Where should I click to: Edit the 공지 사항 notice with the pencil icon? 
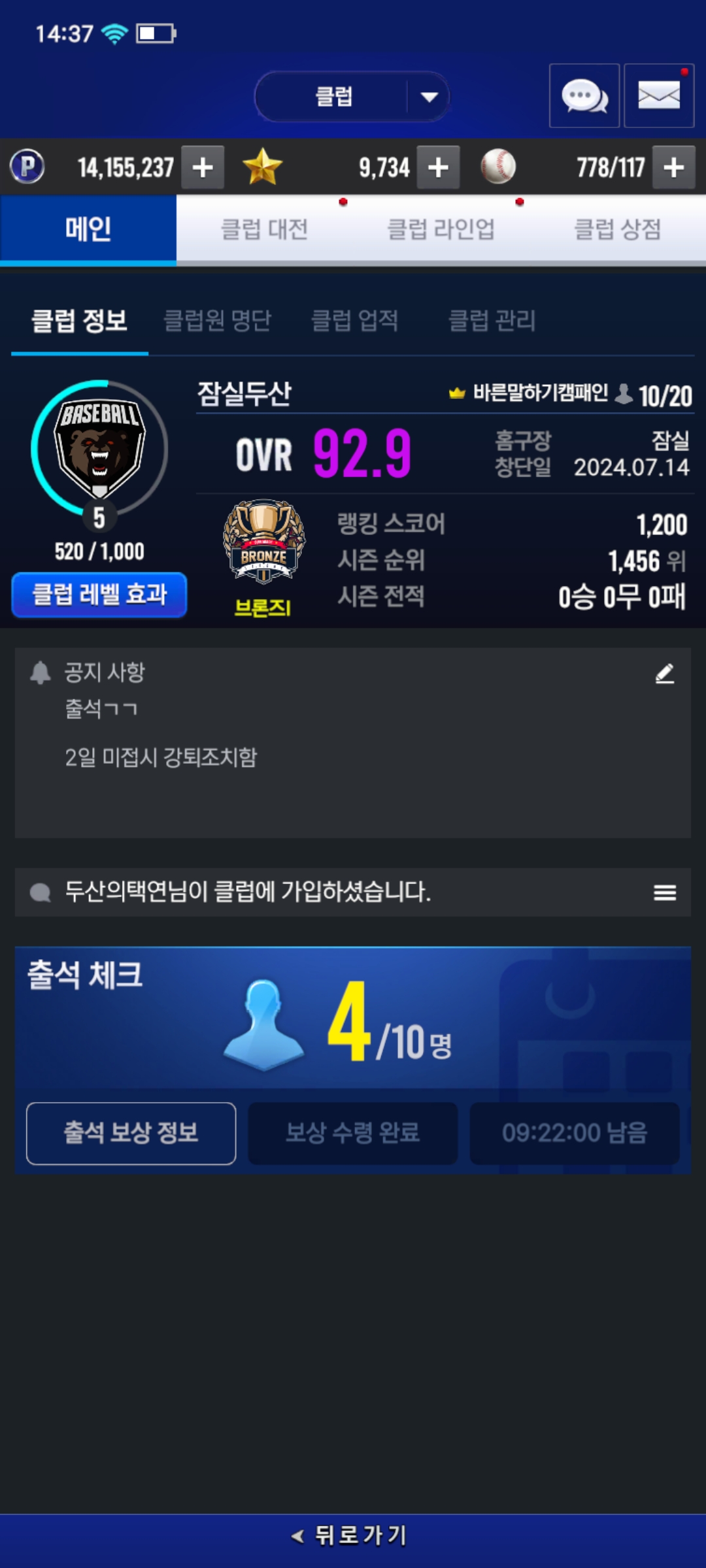665,673
